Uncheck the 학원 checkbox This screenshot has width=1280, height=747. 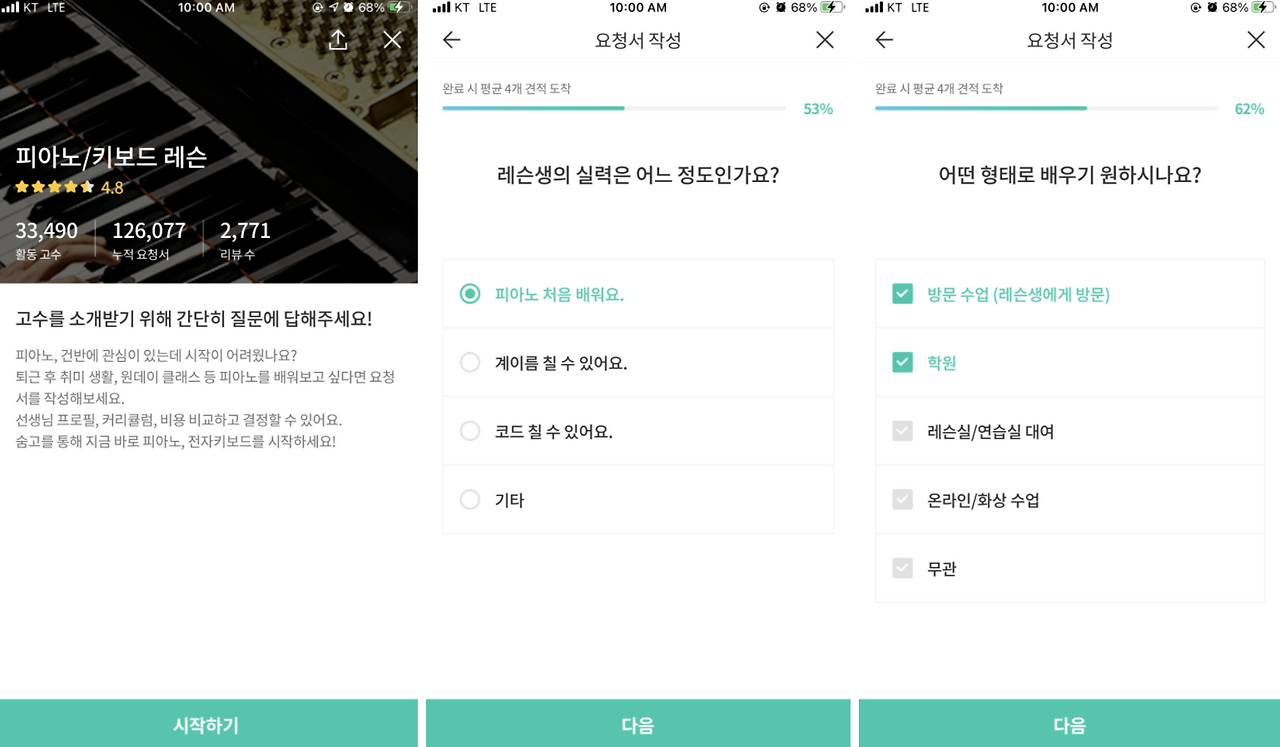point(1070,362)
